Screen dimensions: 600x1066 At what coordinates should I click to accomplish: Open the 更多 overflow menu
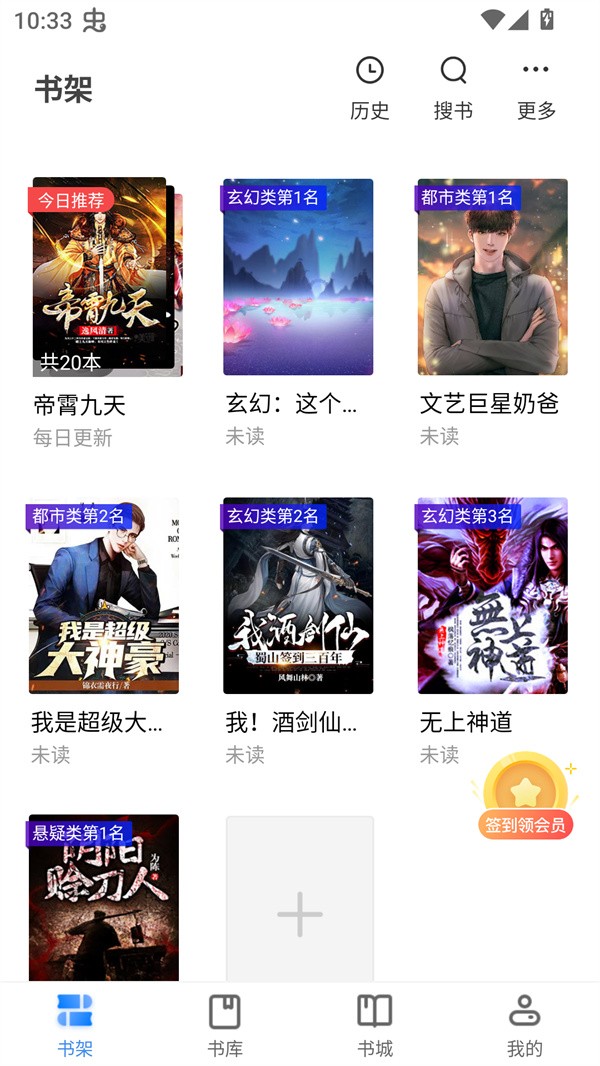536,88
